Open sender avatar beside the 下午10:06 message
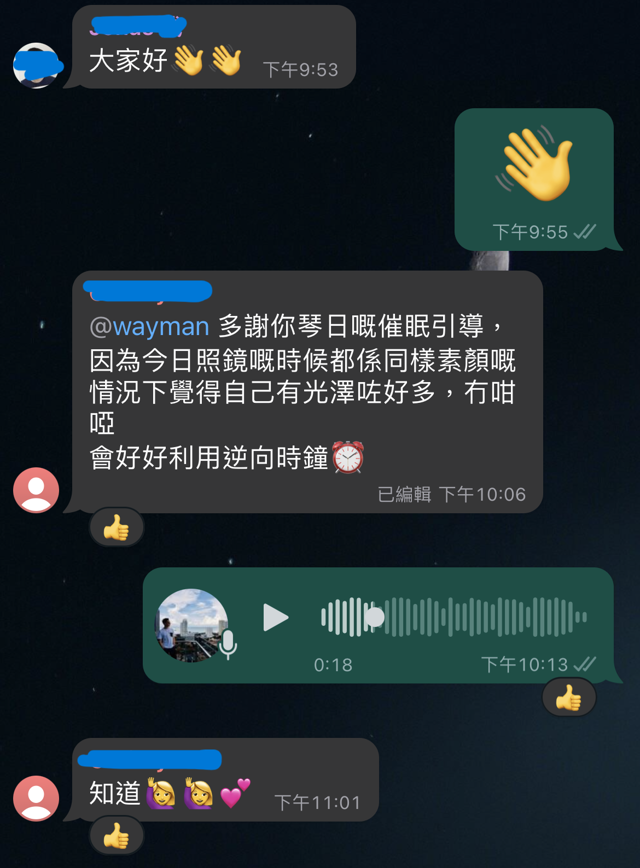 pyautogui.click(x=36, y=490)
